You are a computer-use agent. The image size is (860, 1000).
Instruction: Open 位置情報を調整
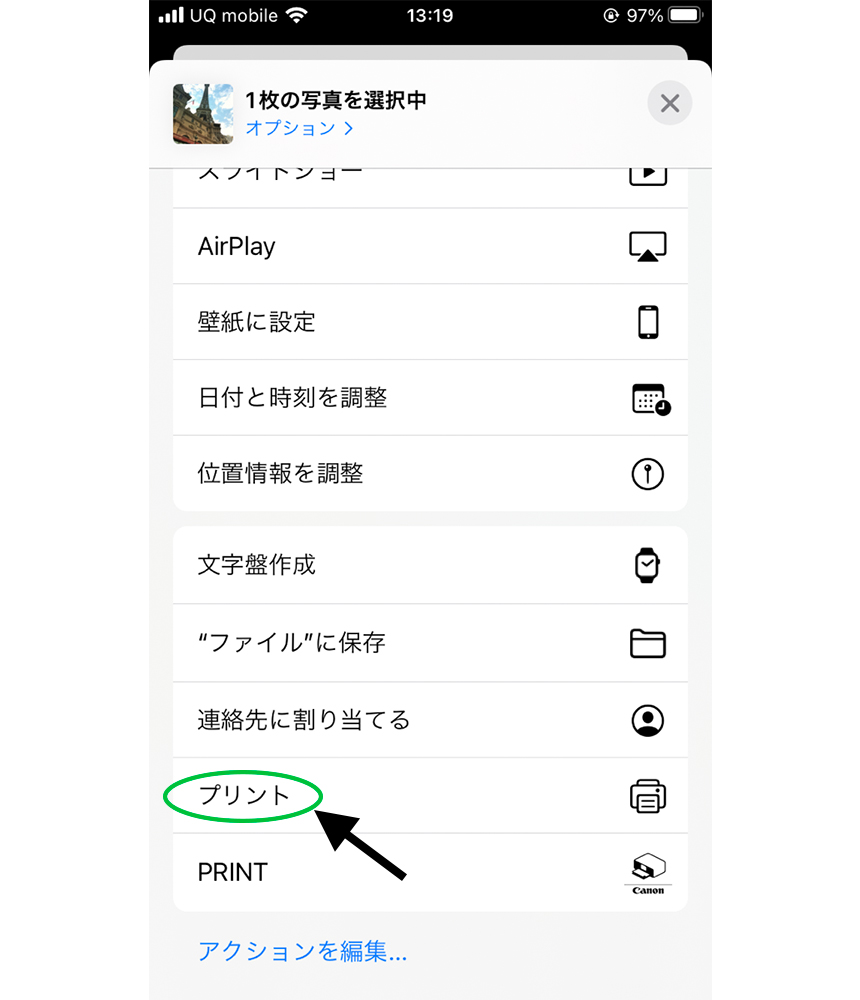pos(430,473)
